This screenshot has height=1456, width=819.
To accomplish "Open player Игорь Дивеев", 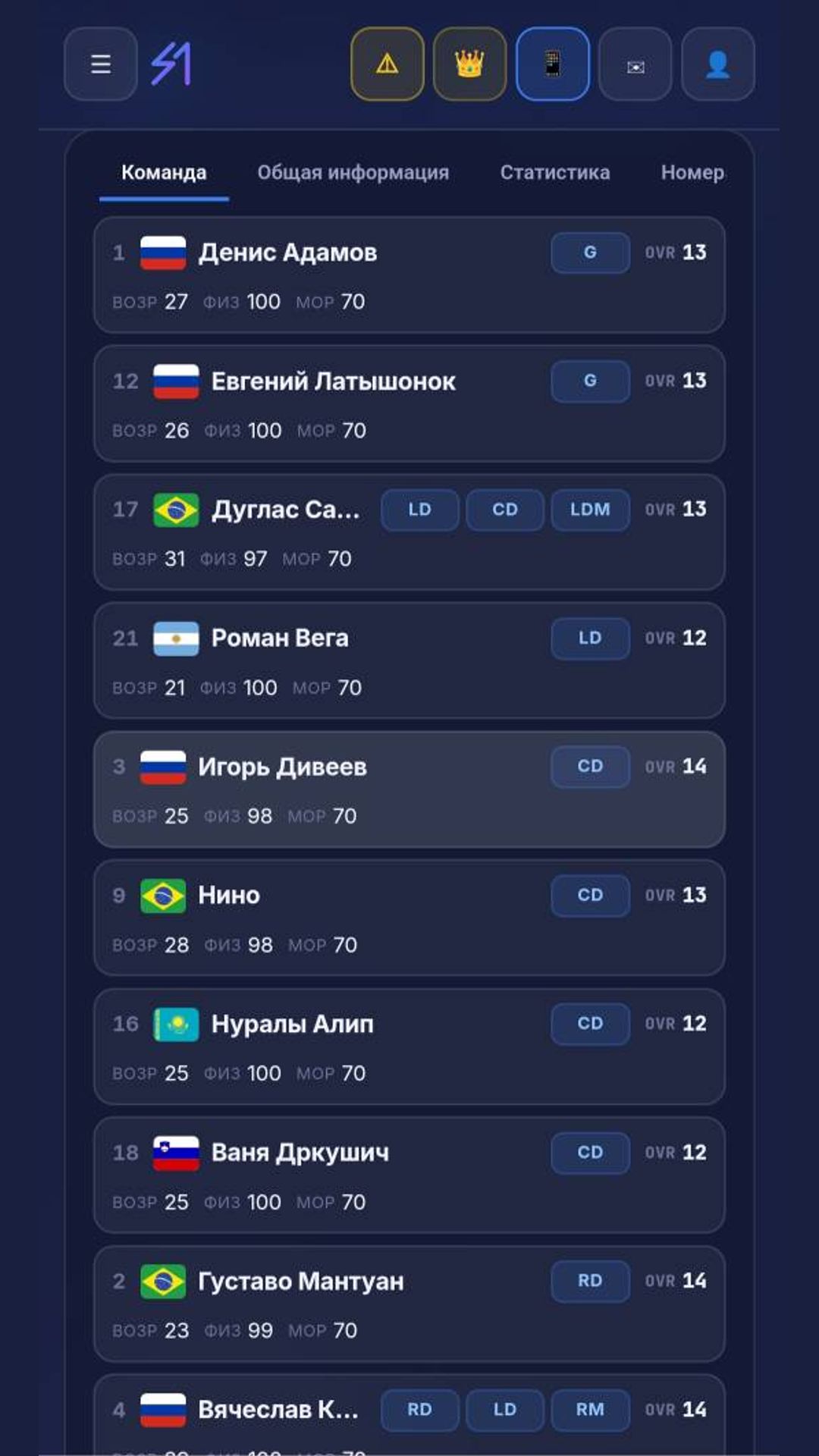I will point(409,789).
